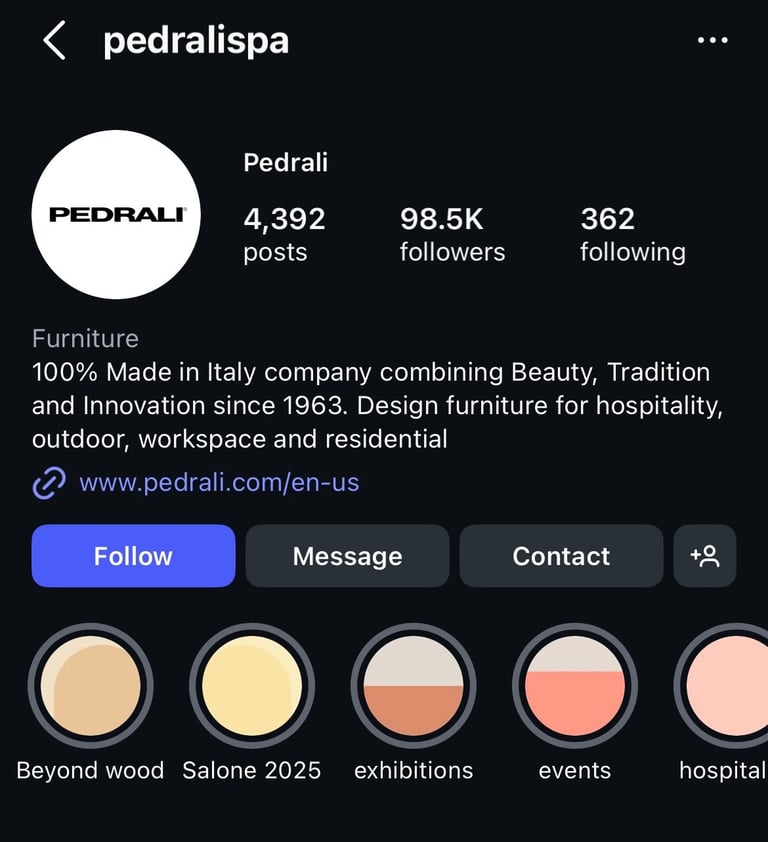This screenshot has height=842, width=768.
Task: Message Pedrali
Action: pos(347,556)
